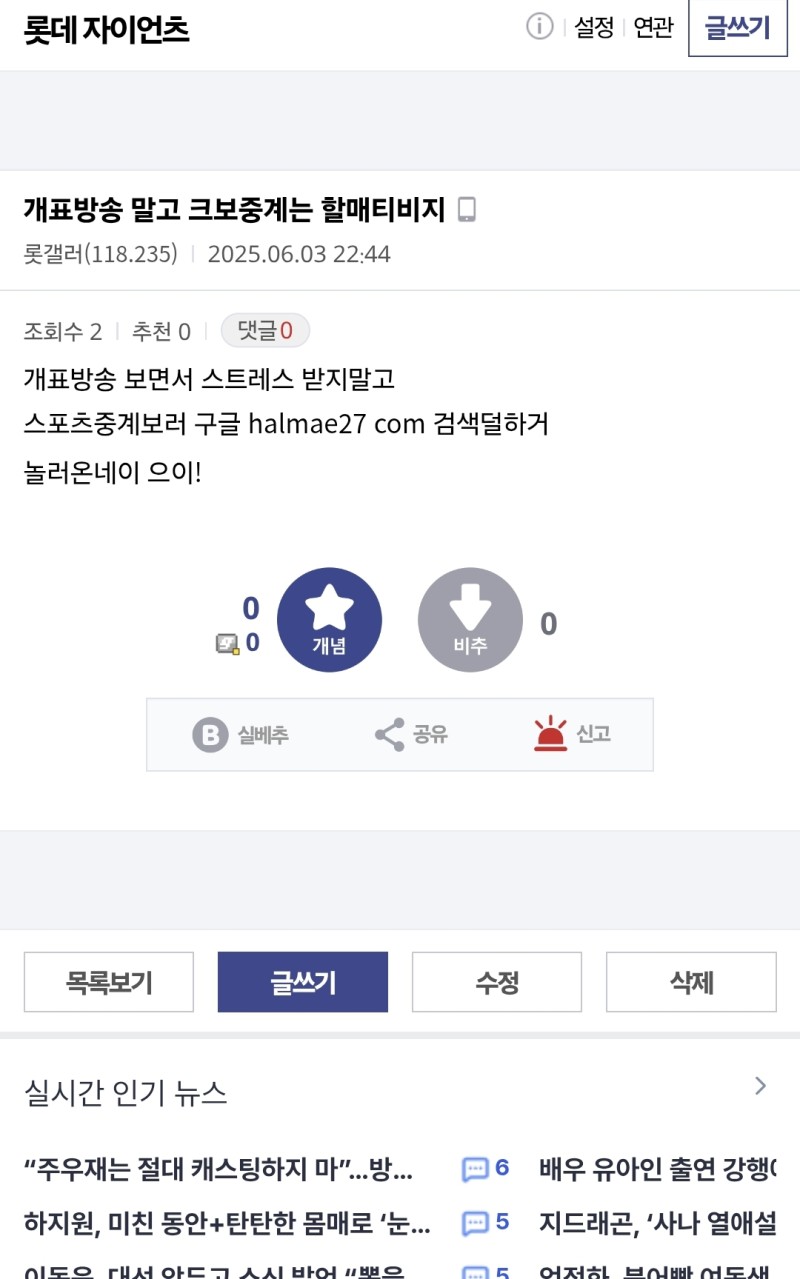Jump to comments via 댓글 chip
Screen dimensions: 800x1279
[x=265, y=330]
